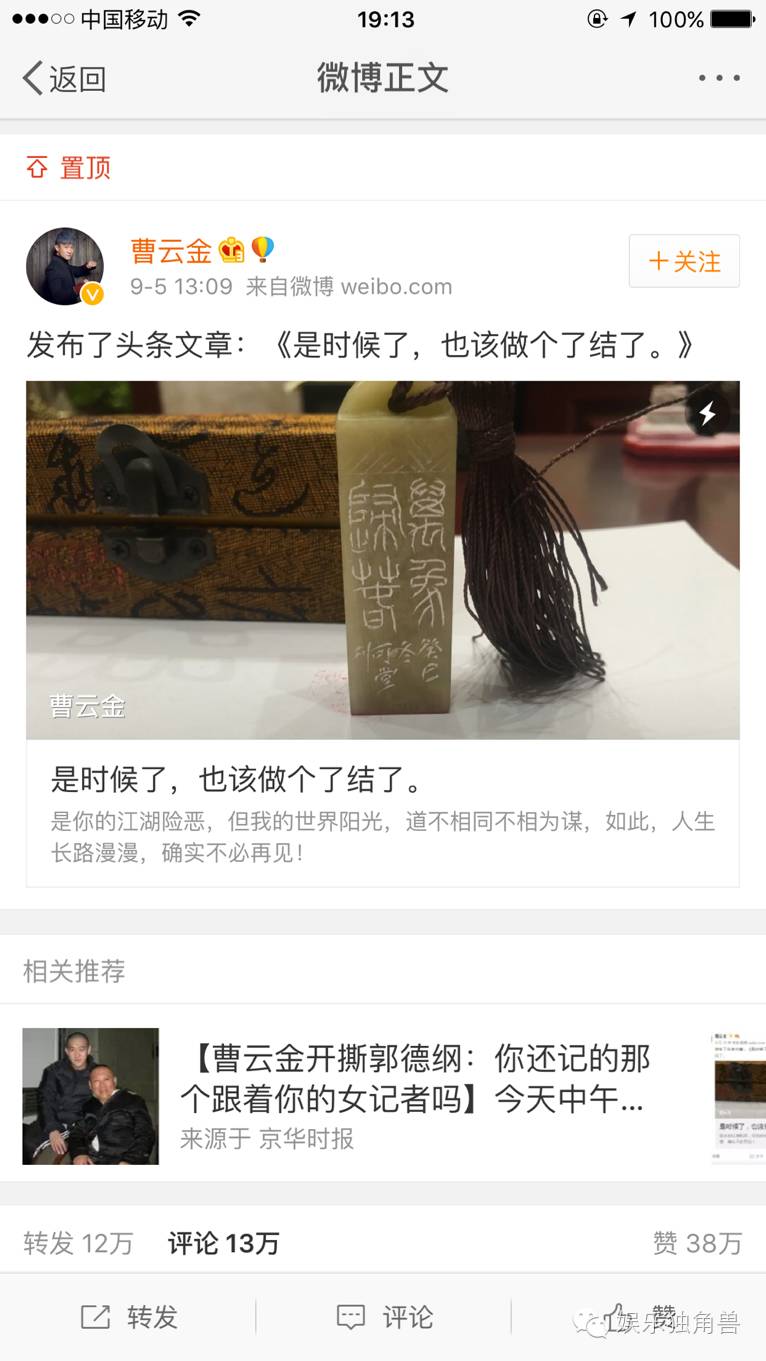The image size is (766, 1361).
Task: Write a comment via bottom 评论 button
Action: point(385,1317)
